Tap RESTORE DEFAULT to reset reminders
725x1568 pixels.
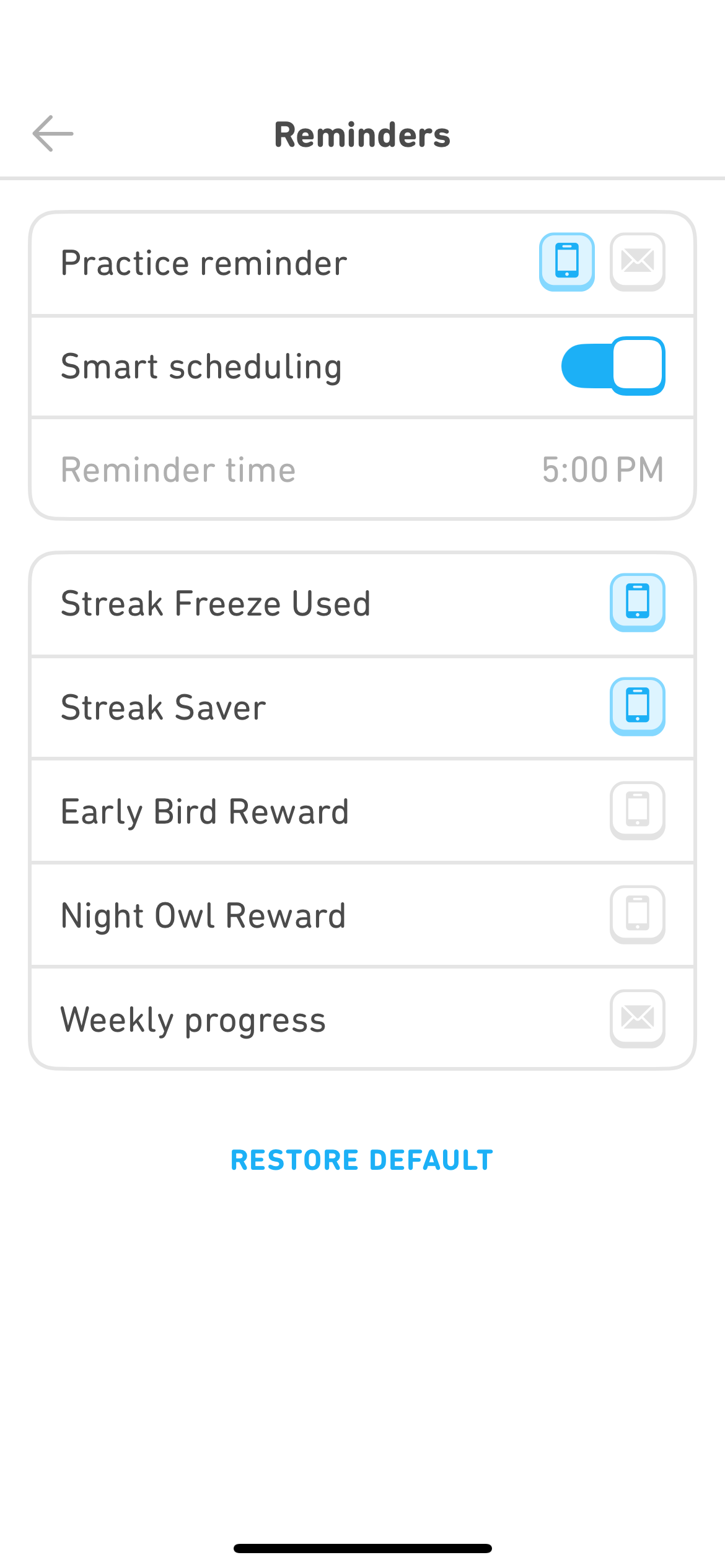tap(362, 1159)
